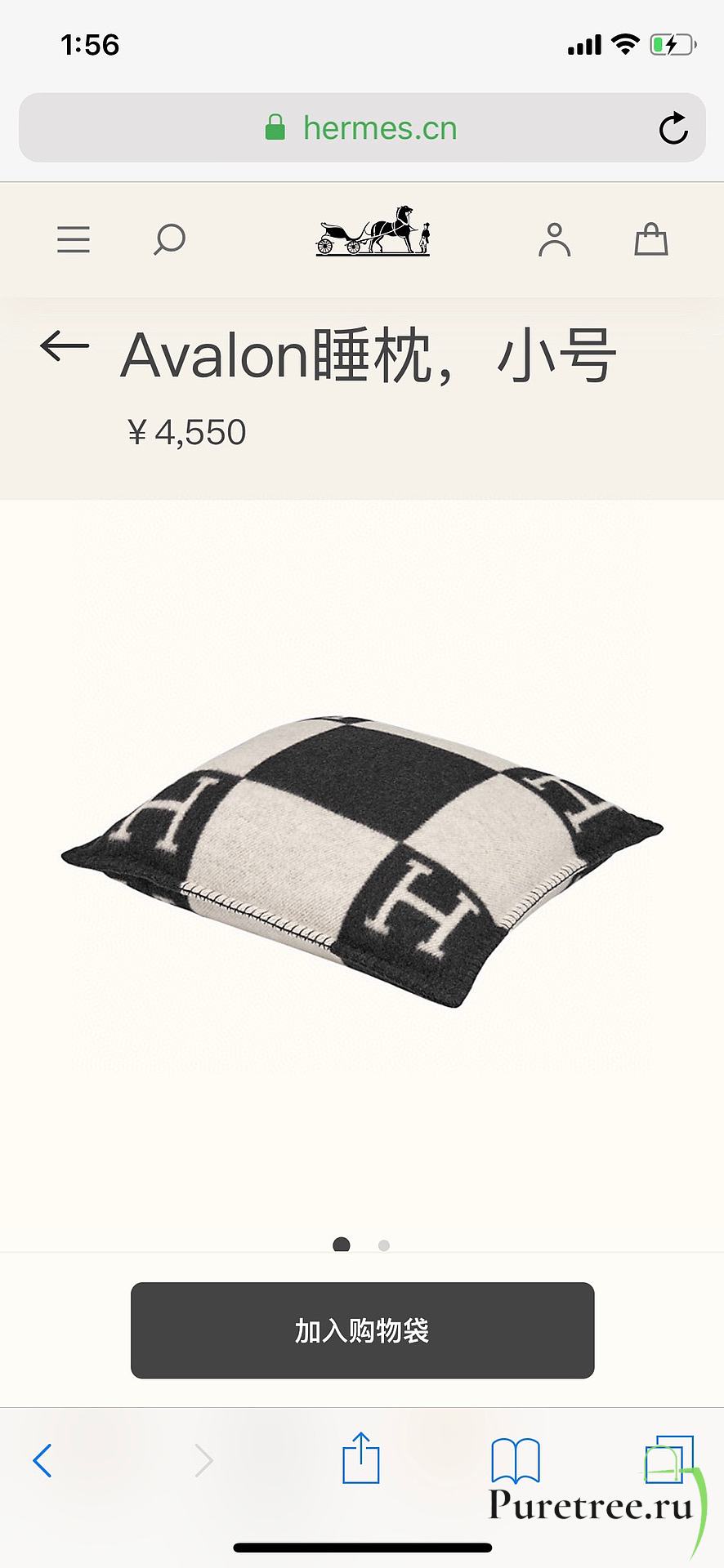Open the hamburger menu
This screenshot has width=724, height=1568.
pos(74,239)
